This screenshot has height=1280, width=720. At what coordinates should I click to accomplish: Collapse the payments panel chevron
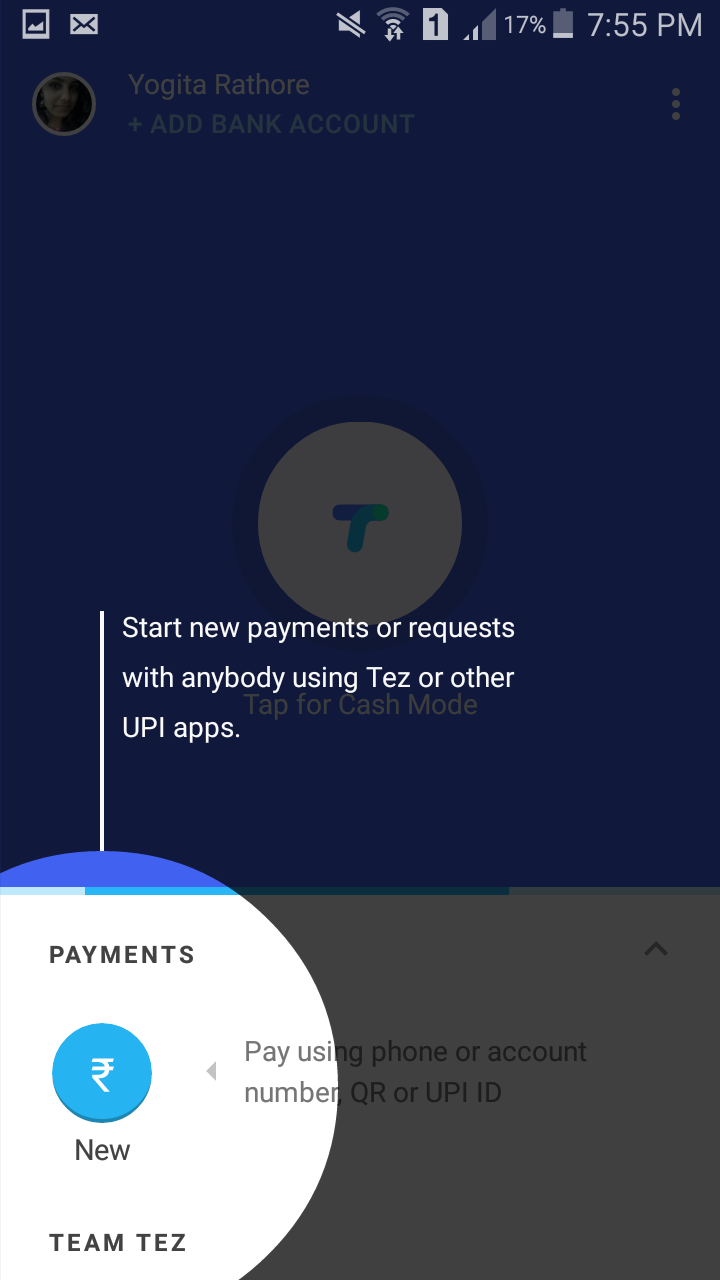tap(656, 949)
